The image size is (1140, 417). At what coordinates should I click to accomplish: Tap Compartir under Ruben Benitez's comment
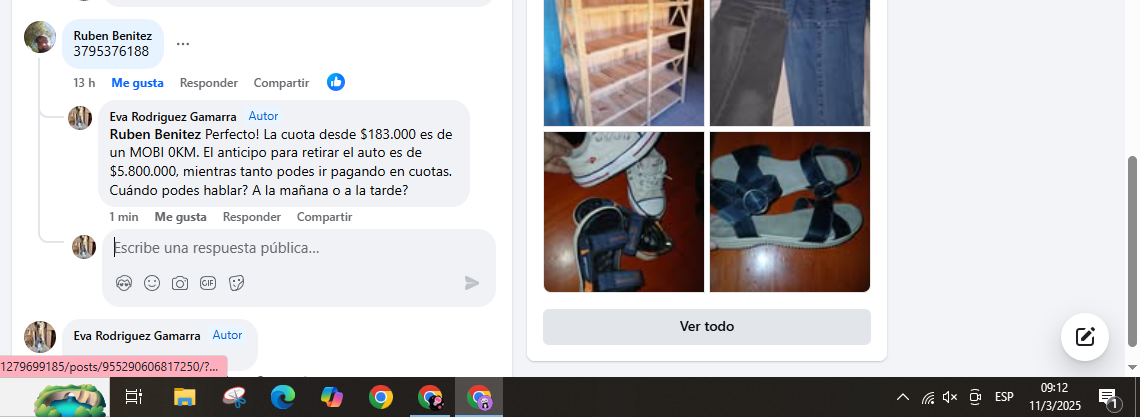tap(281, 82)
